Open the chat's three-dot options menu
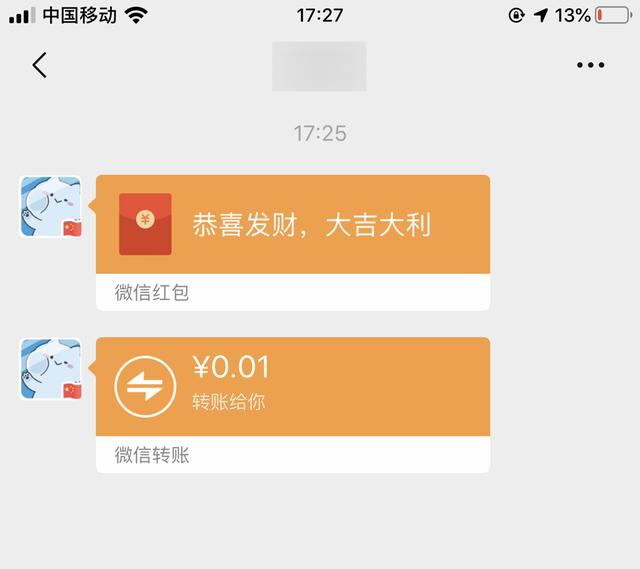The width and height of the screenshot is (640, 569). (x=590, y=65)
